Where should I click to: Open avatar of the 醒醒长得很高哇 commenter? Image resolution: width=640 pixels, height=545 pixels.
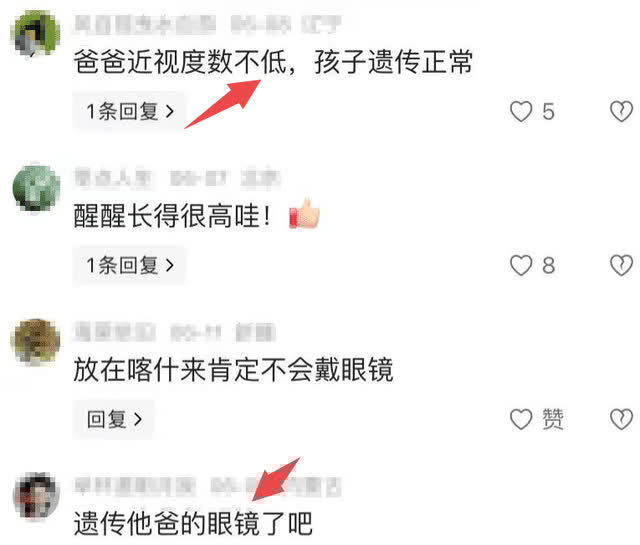36,186
